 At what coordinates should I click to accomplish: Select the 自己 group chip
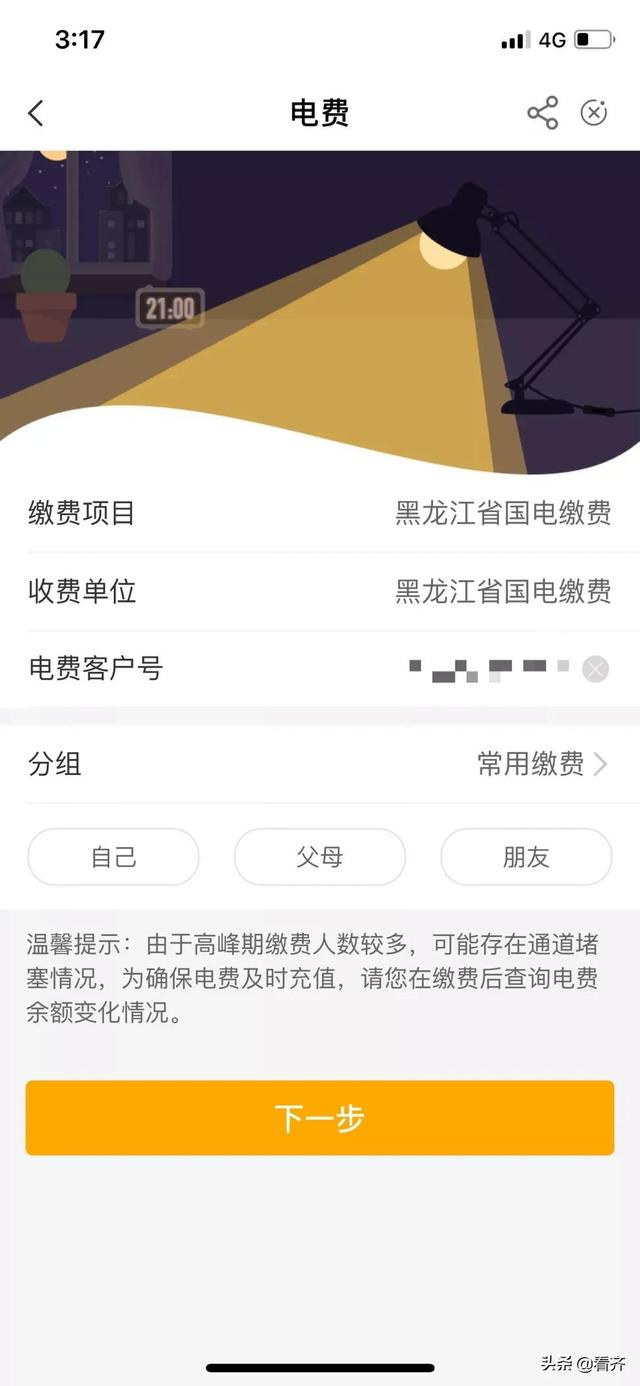pos(113,857)
